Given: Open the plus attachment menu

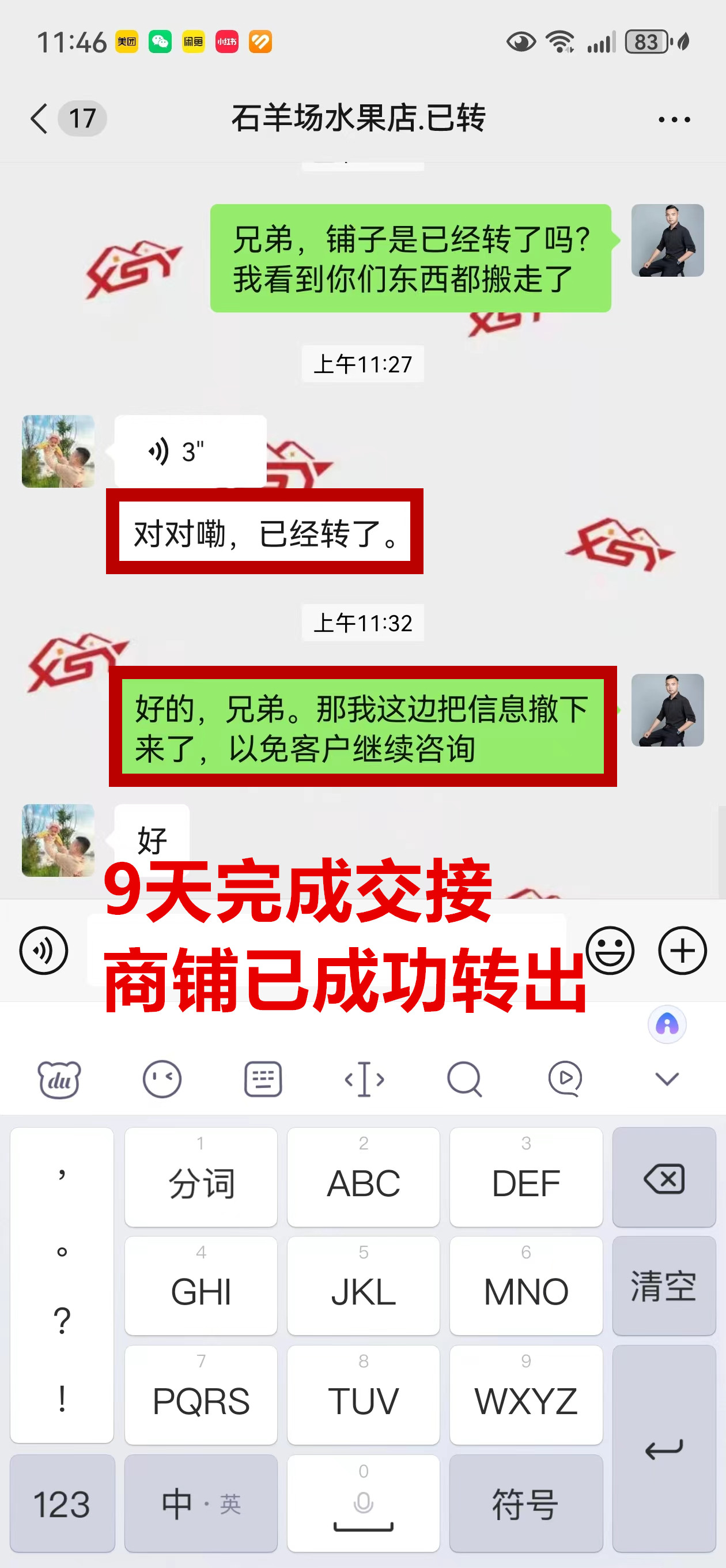Looking at the screenshot, I should coord(682,950).
